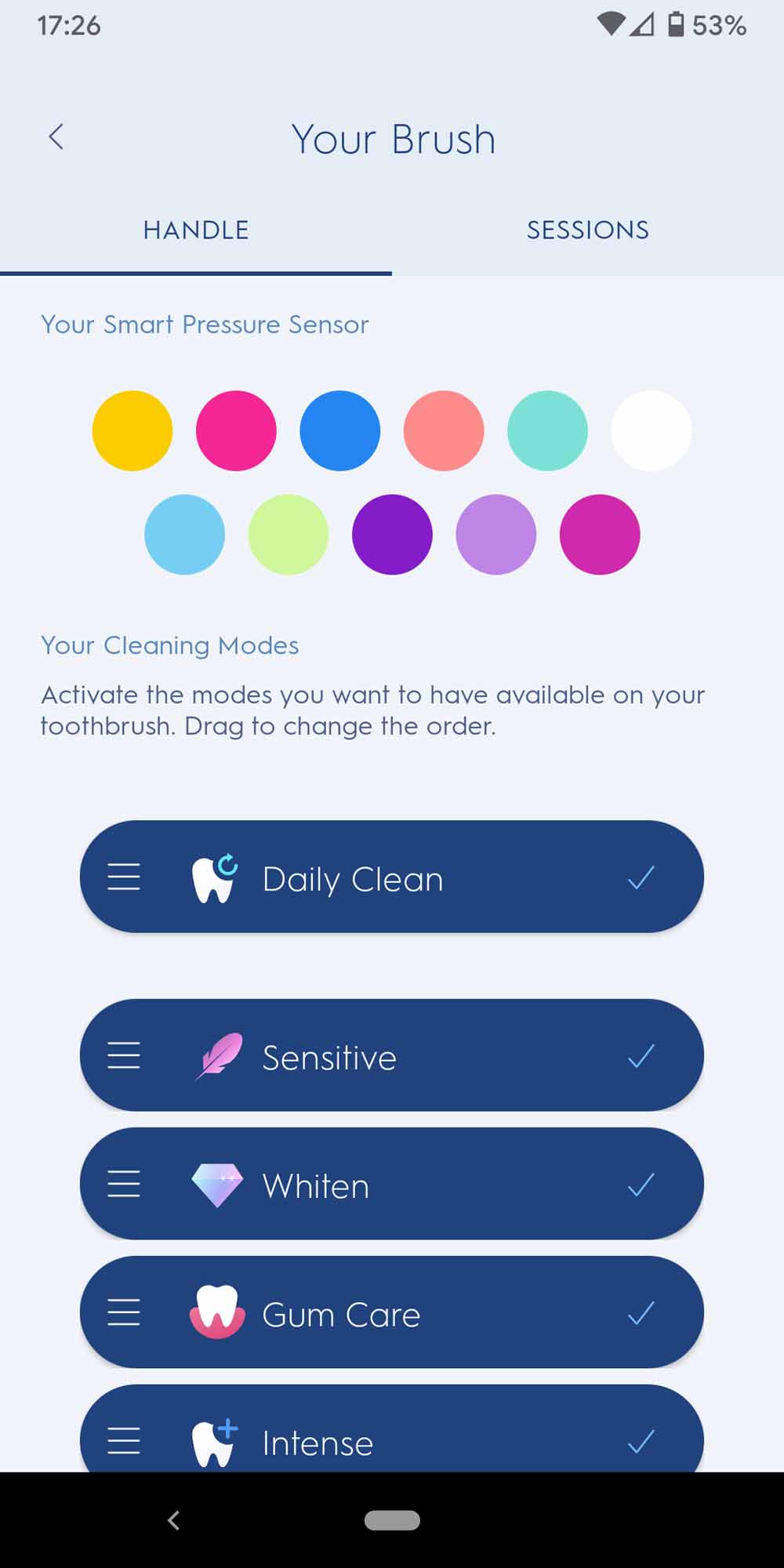
Task: Toggle the Whiten mode checkmark
Action: [x=641, y=1185]
